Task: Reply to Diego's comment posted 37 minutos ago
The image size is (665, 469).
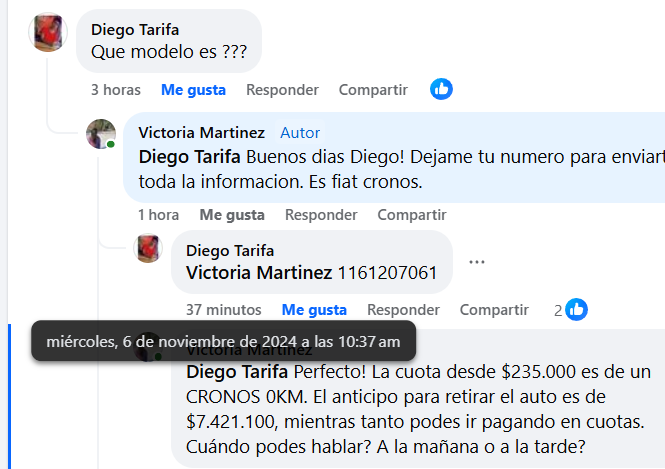Action: pyautogui.click(x=403, y=310)
